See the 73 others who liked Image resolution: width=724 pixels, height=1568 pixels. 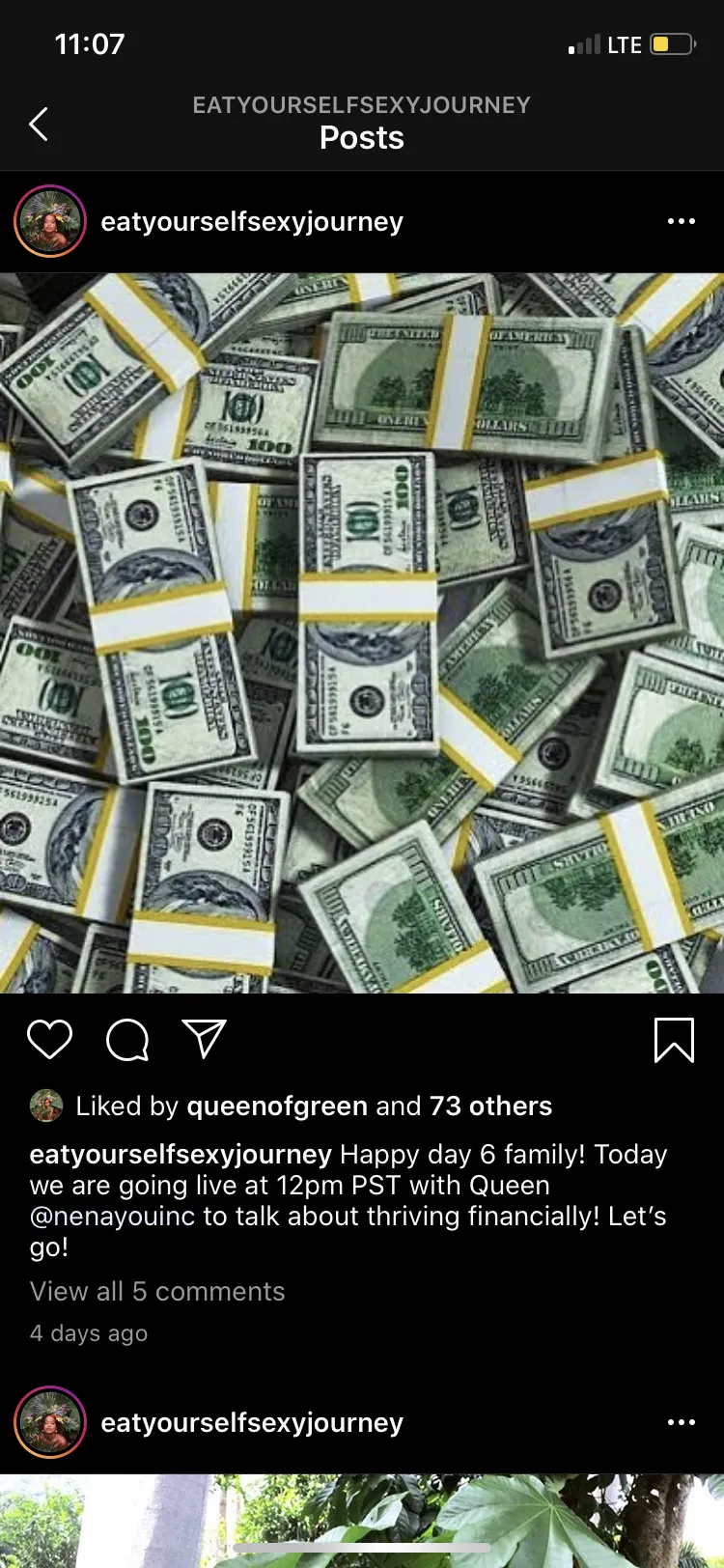click(x=490, y=1106)
